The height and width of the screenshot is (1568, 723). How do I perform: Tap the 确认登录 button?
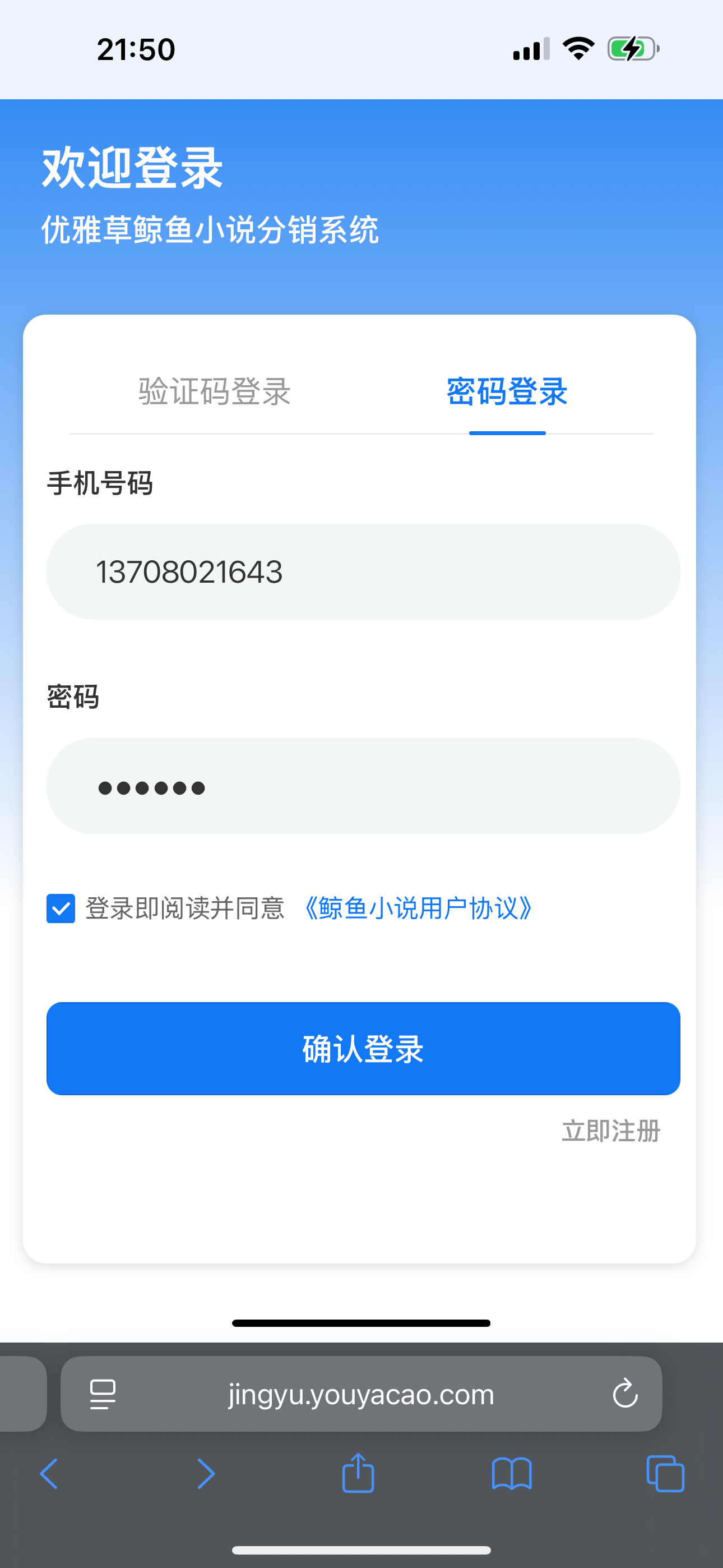[x=363, y=1048]
